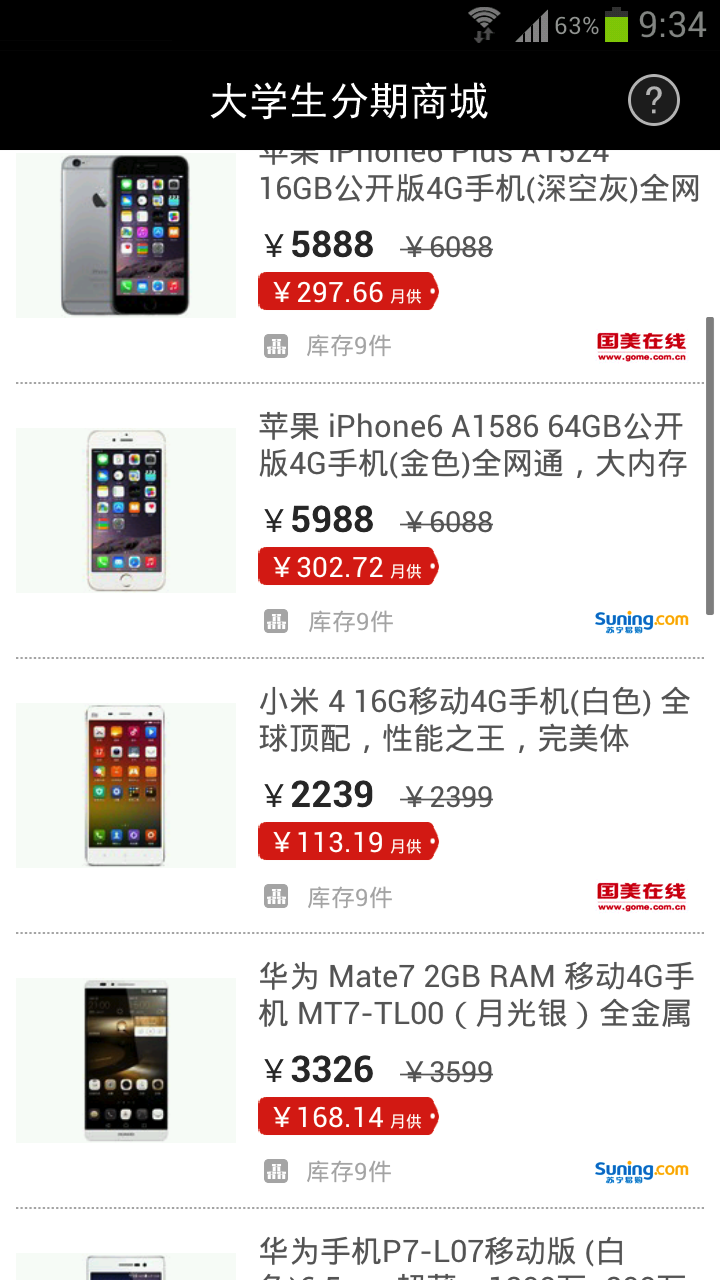Open the iPhone6 Plus A1524 16GB listing
Image resolution: width=720 pixels, height=1280 pixels.
478,188
